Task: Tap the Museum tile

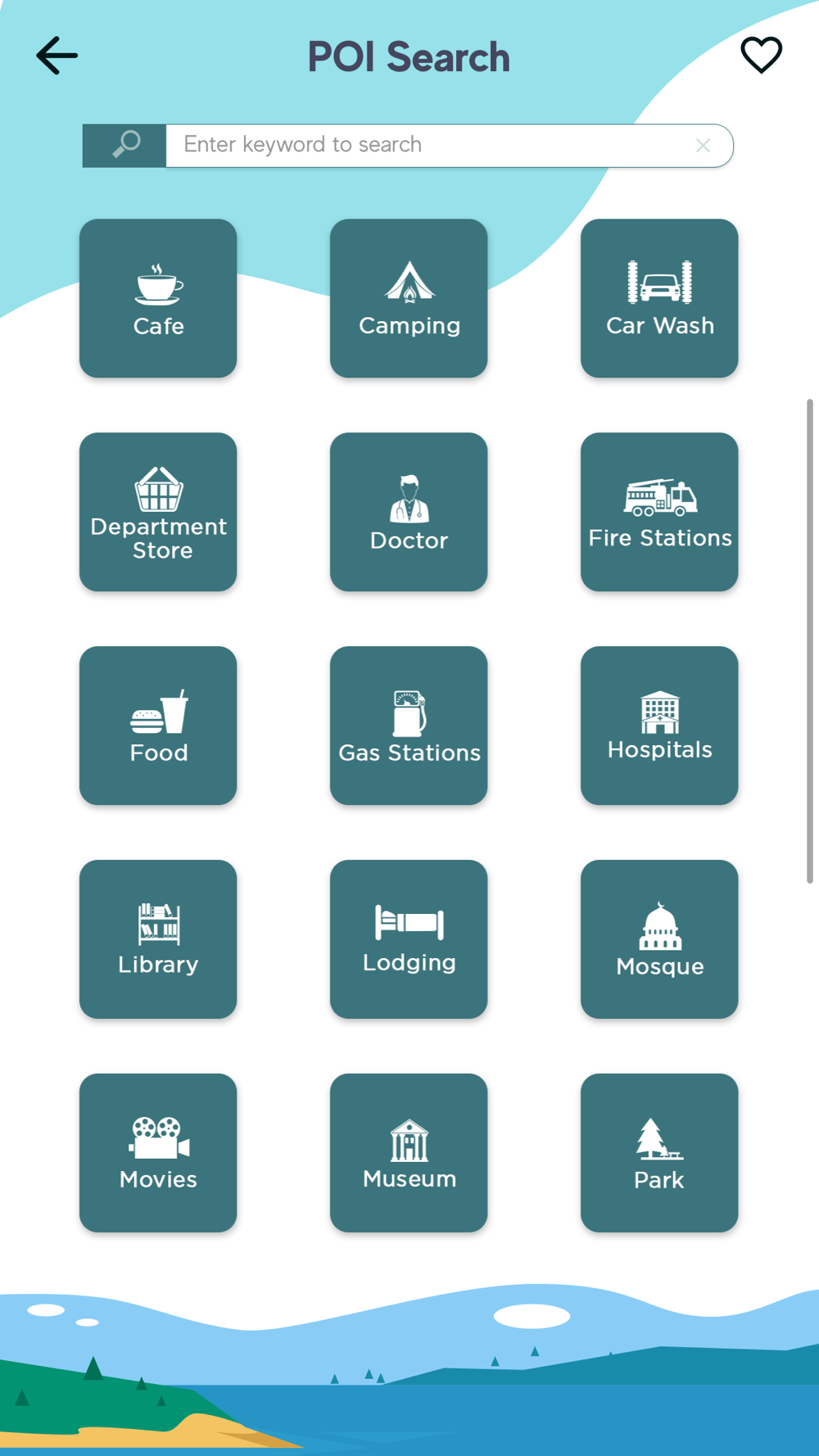Action: (x=409, y=1153)
